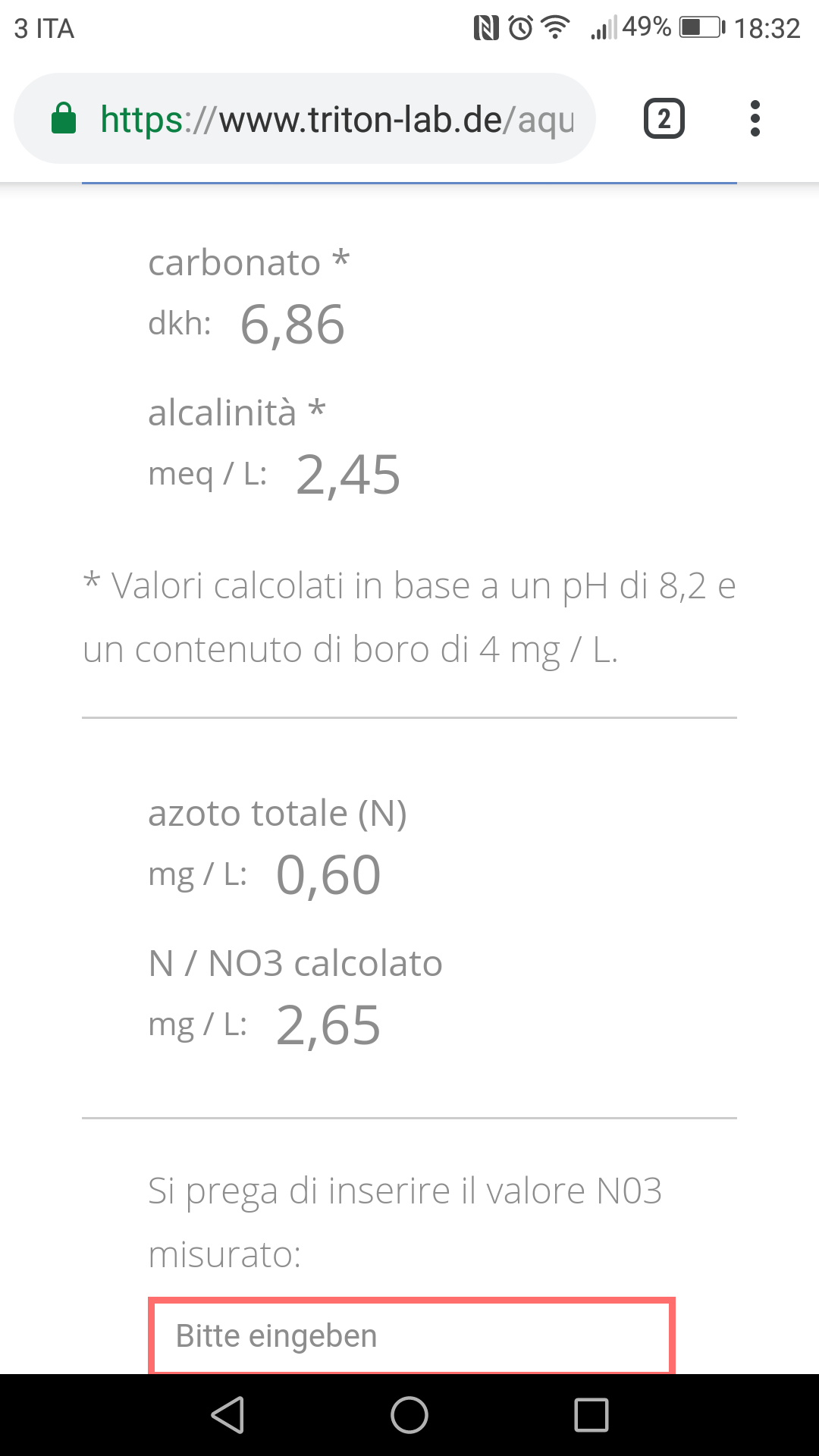
Task: Open the recent apps overview
Action: pos(591,1415)
